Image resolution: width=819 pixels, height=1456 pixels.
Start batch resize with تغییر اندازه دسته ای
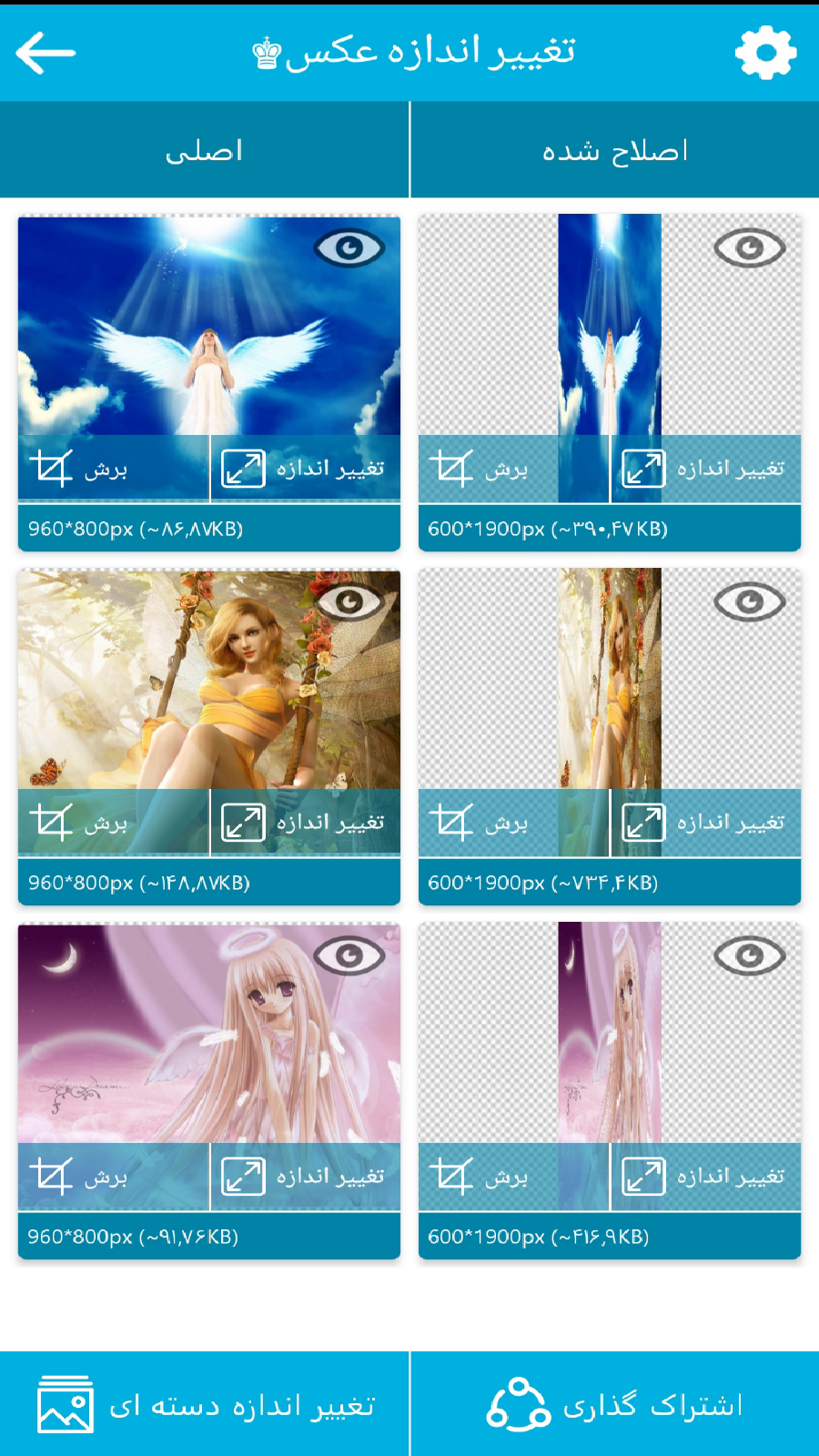coord(205,1405)
